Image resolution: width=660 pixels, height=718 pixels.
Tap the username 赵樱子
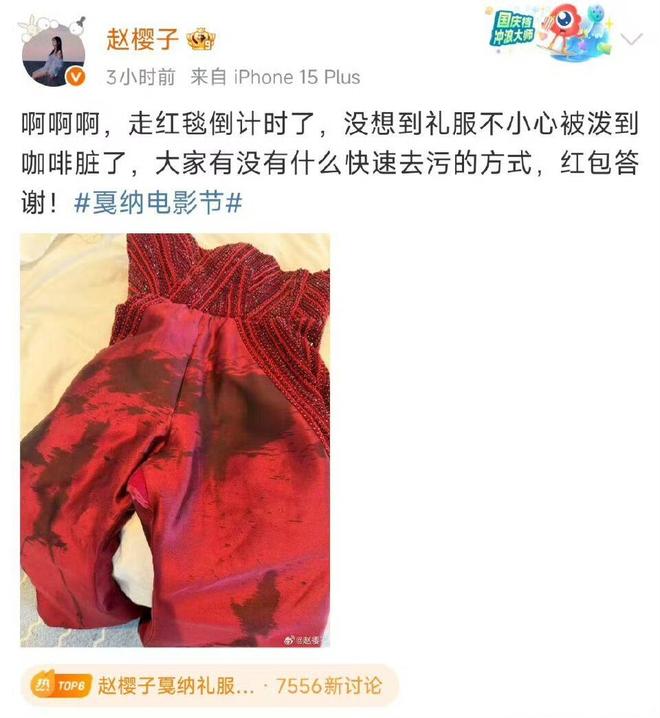click(x=141, y=38)
